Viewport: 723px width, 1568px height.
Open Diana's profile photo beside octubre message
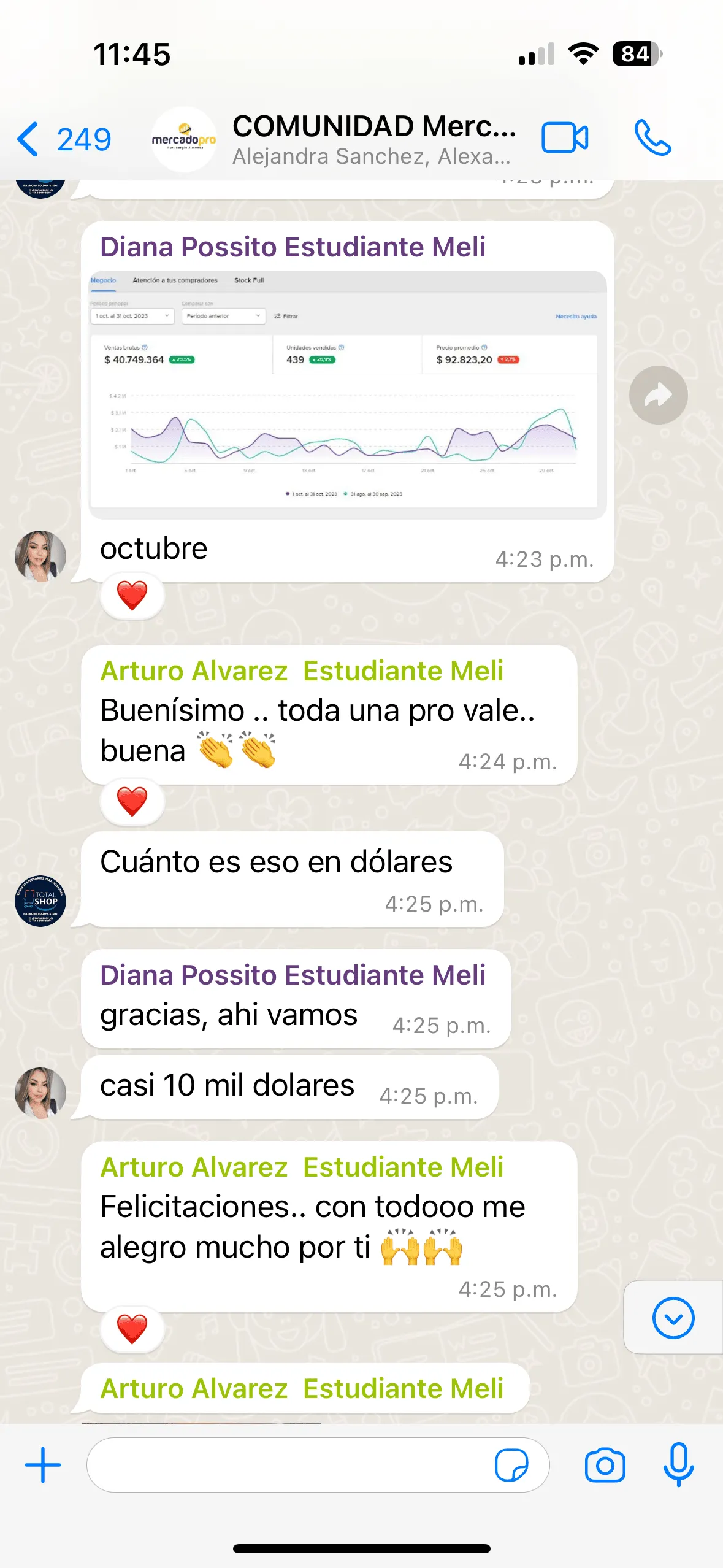point(40,556)
